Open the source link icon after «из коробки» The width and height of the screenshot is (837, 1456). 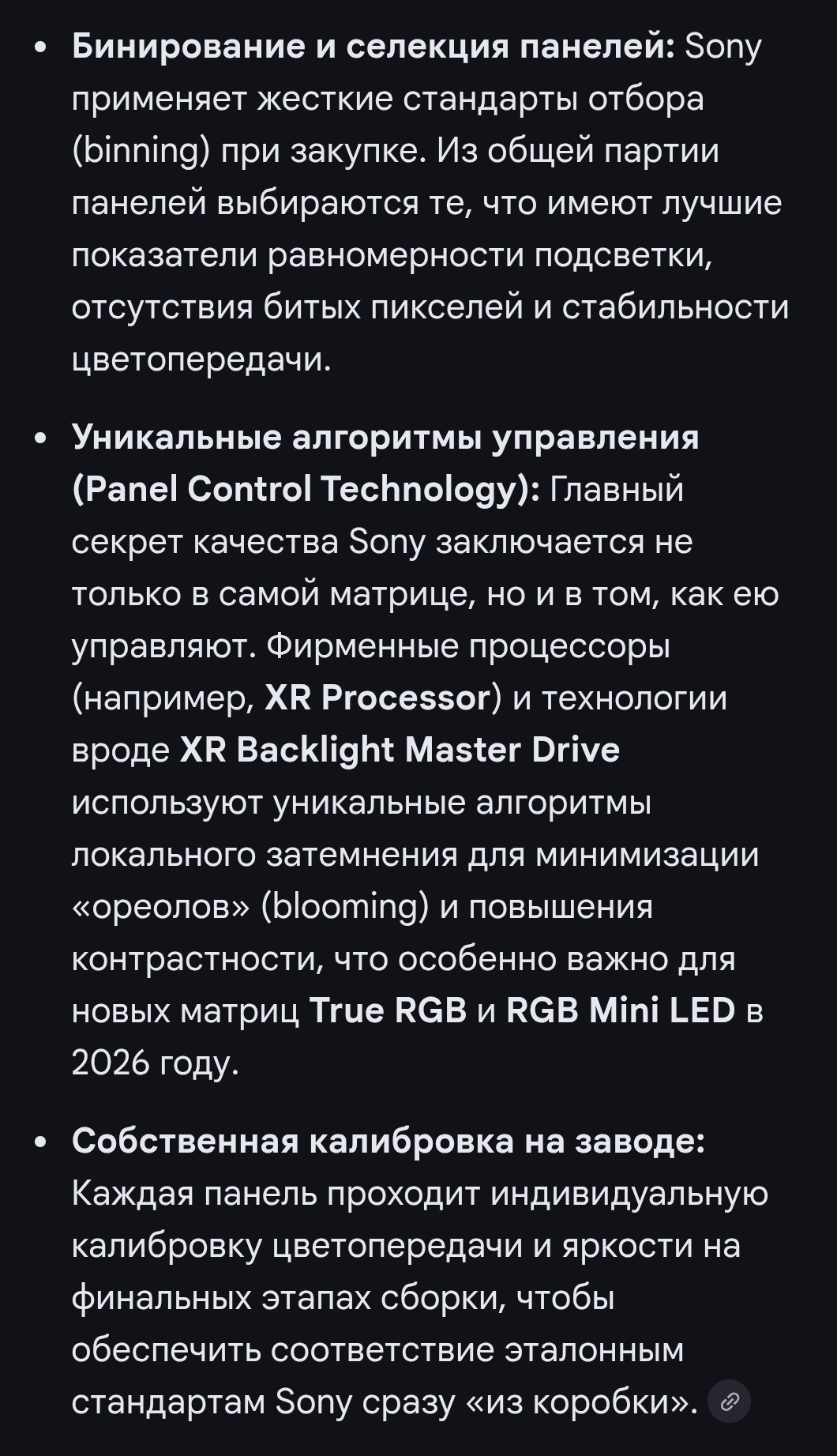point(729,1401)
